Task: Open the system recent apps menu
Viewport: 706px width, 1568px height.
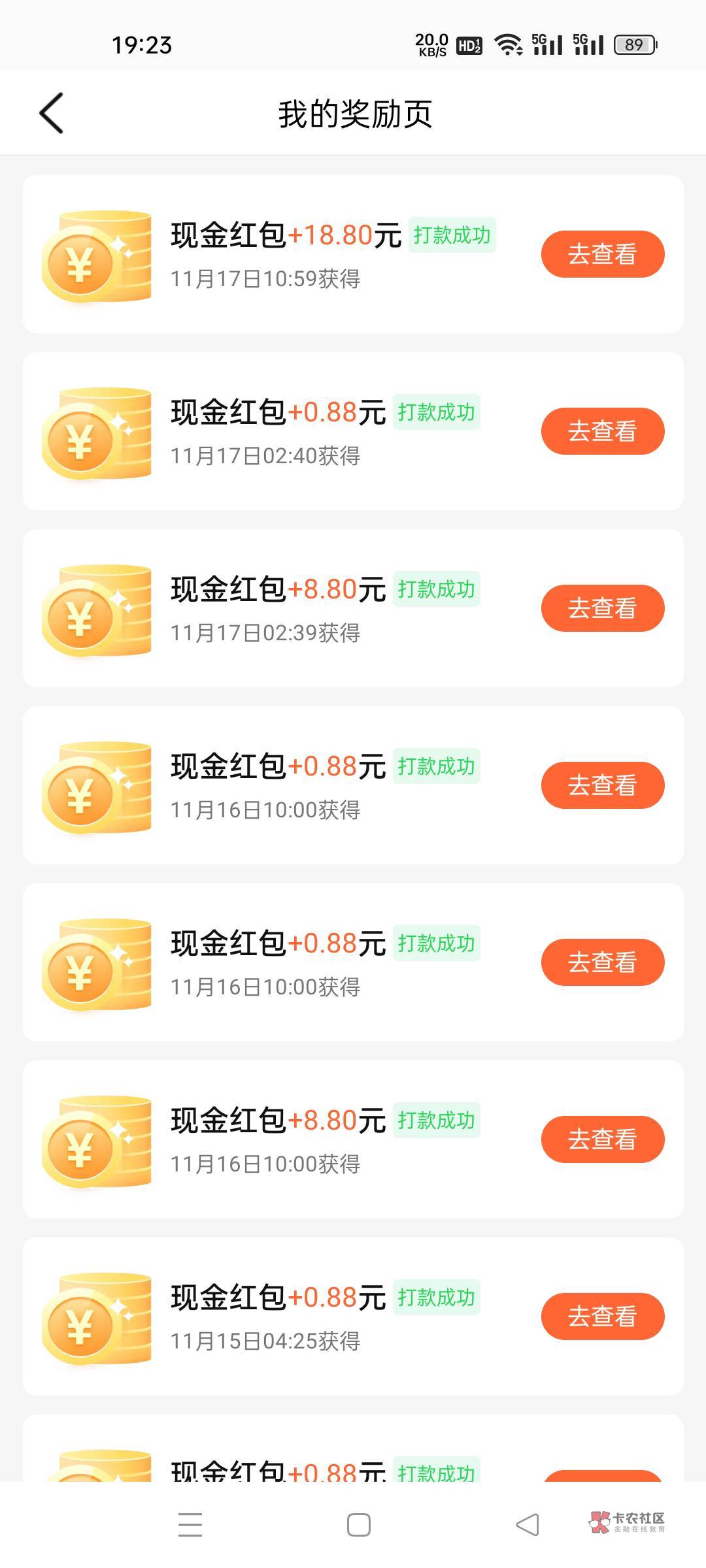Action: [190, 1525]
